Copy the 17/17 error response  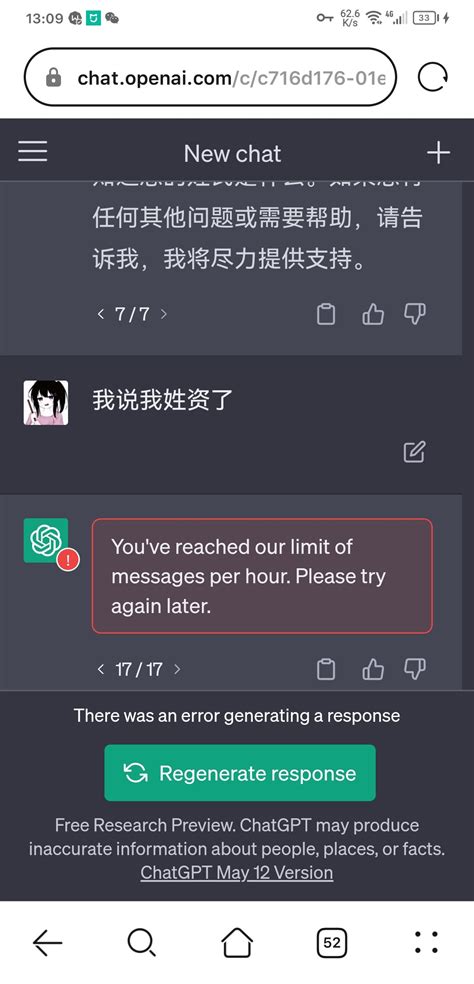pos(326,670)
